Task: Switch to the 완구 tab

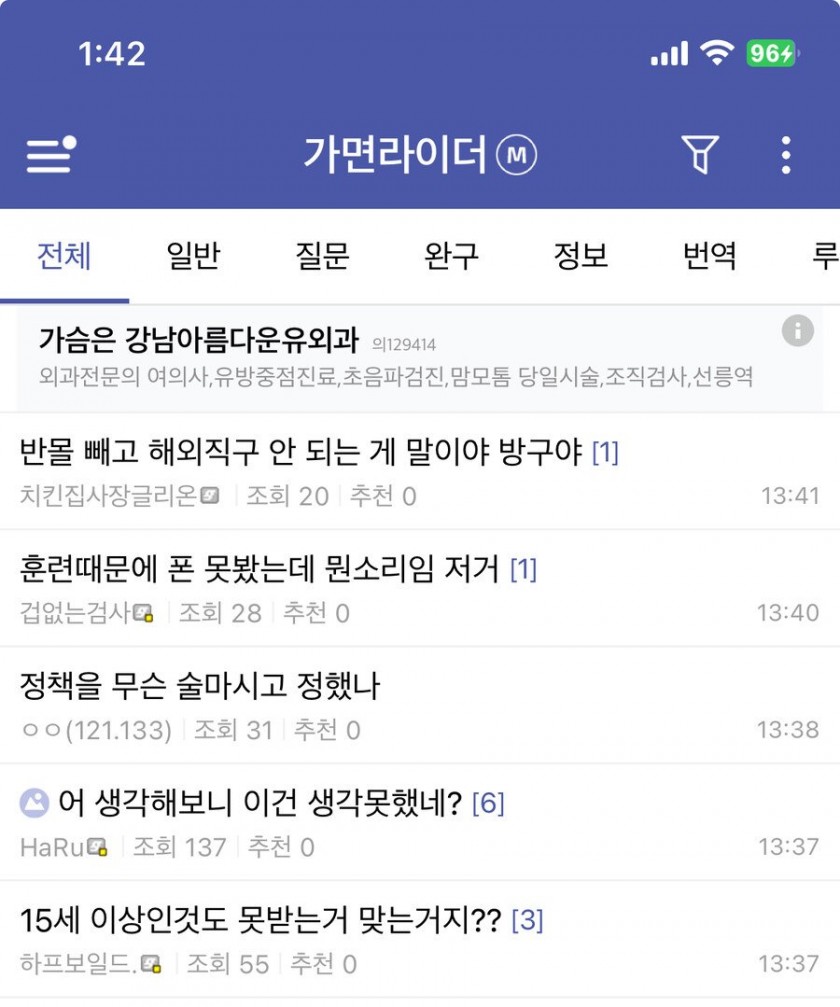Action: [451, 256]
